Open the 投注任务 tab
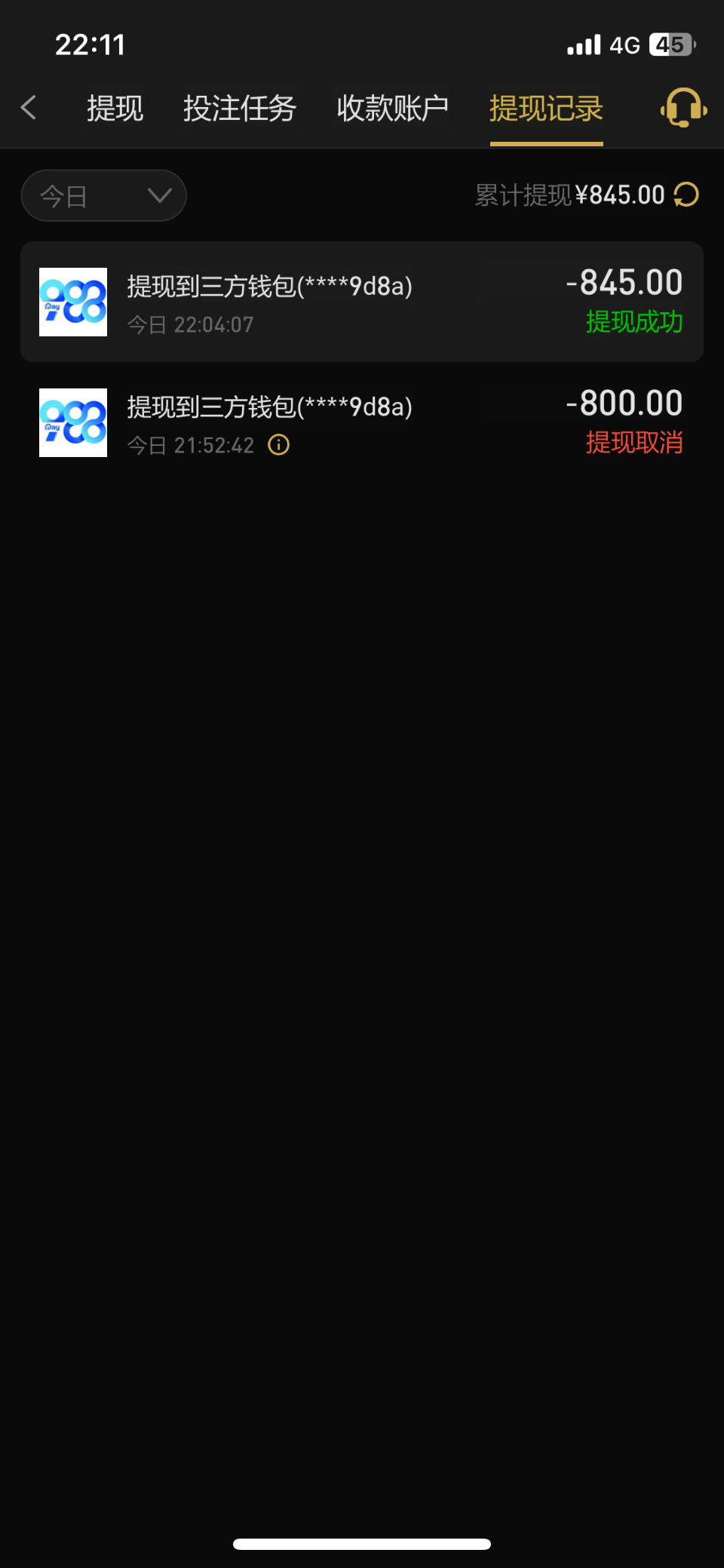Image resolution: width=724 pixels, height=1568 pixels. pyautogui.click(x=240, y=109)
